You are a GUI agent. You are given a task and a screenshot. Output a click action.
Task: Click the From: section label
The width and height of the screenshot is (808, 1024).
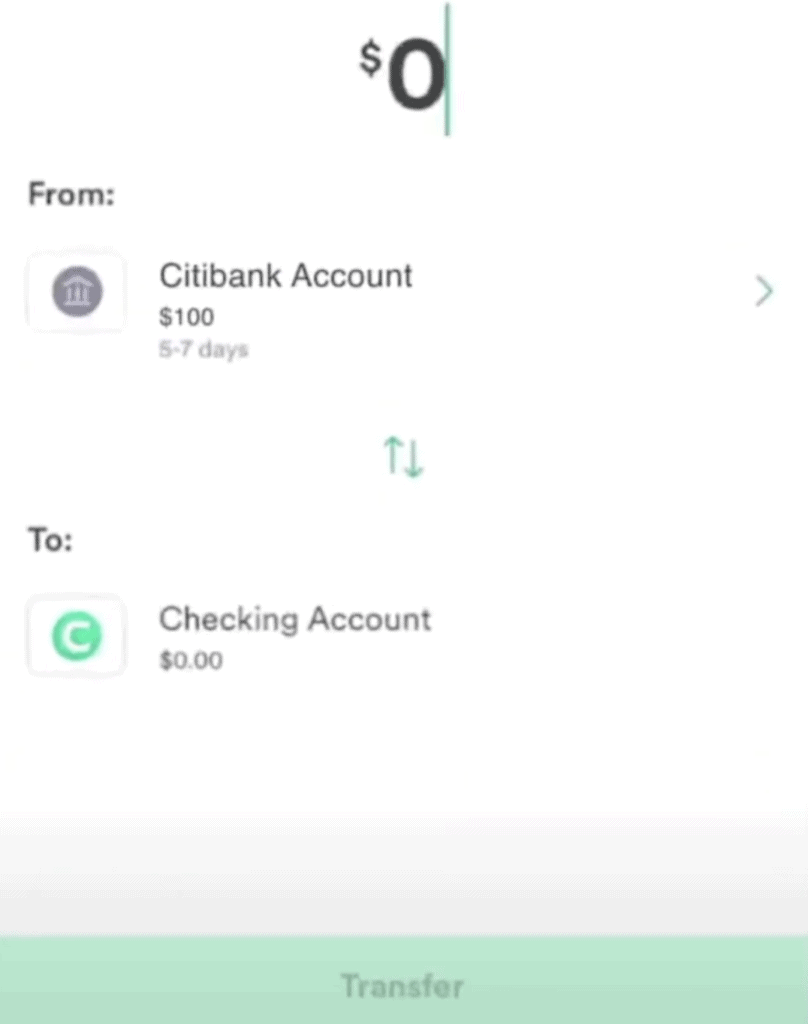coord(70,194)
